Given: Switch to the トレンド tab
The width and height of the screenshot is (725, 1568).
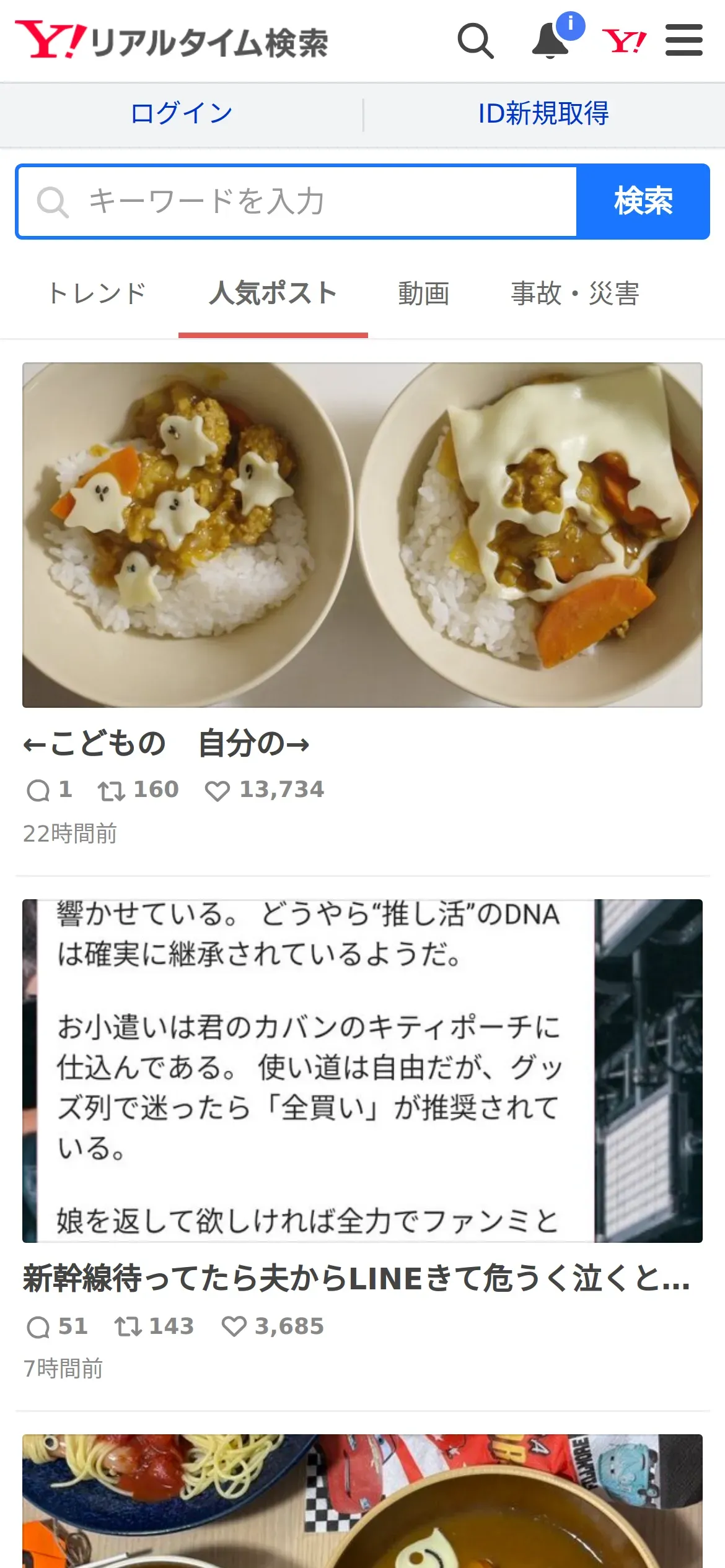Looking at the screenshot, I should (97, 294).
